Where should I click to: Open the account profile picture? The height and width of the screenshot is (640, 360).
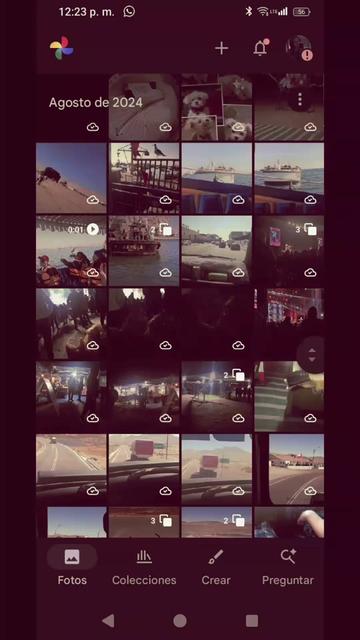point(299,48)
